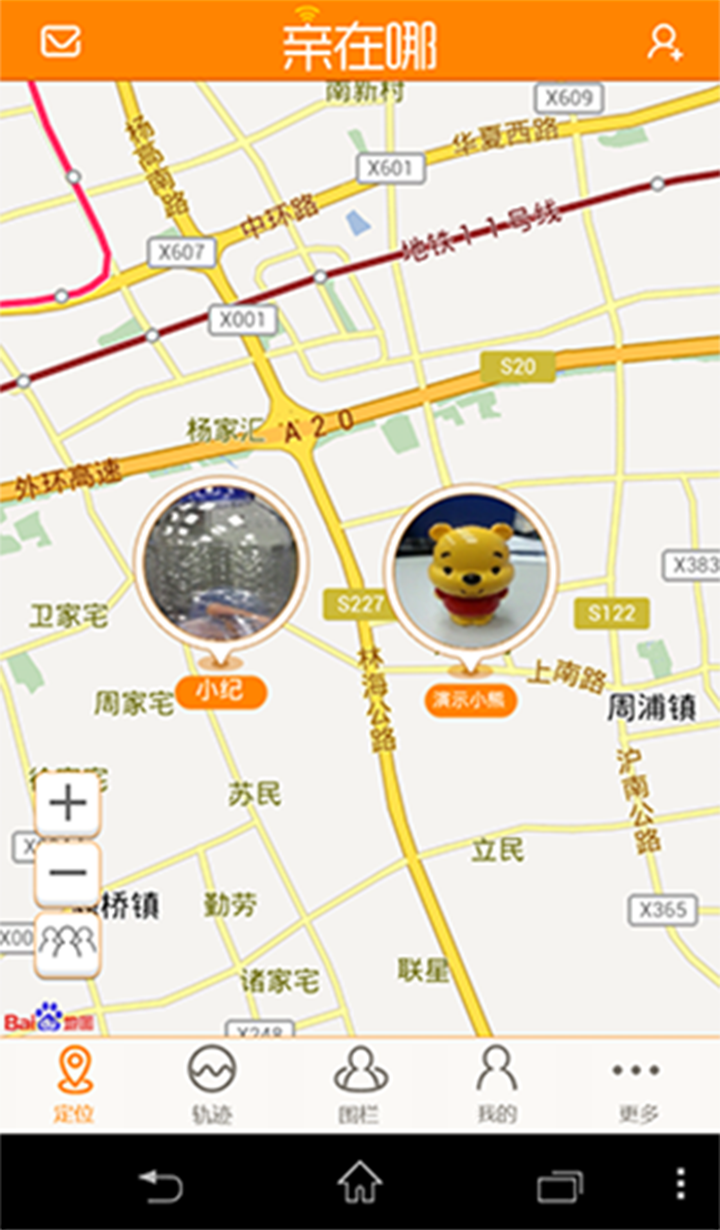Screen dimensions: 720x1230
Task: Add a new user or contact
Action: pos(664,42)
